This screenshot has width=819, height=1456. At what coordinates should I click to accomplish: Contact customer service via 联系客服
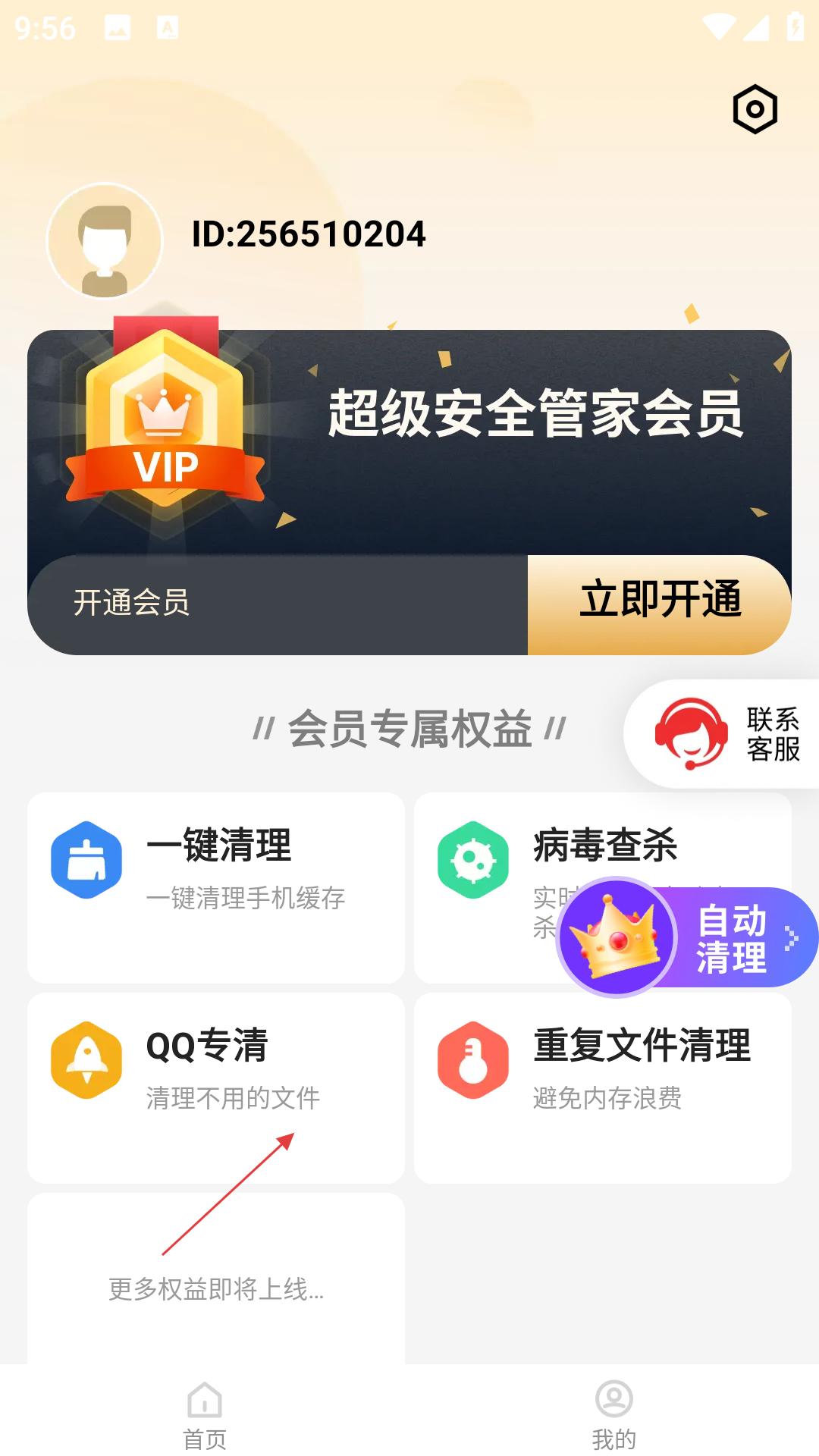[724, 734]
